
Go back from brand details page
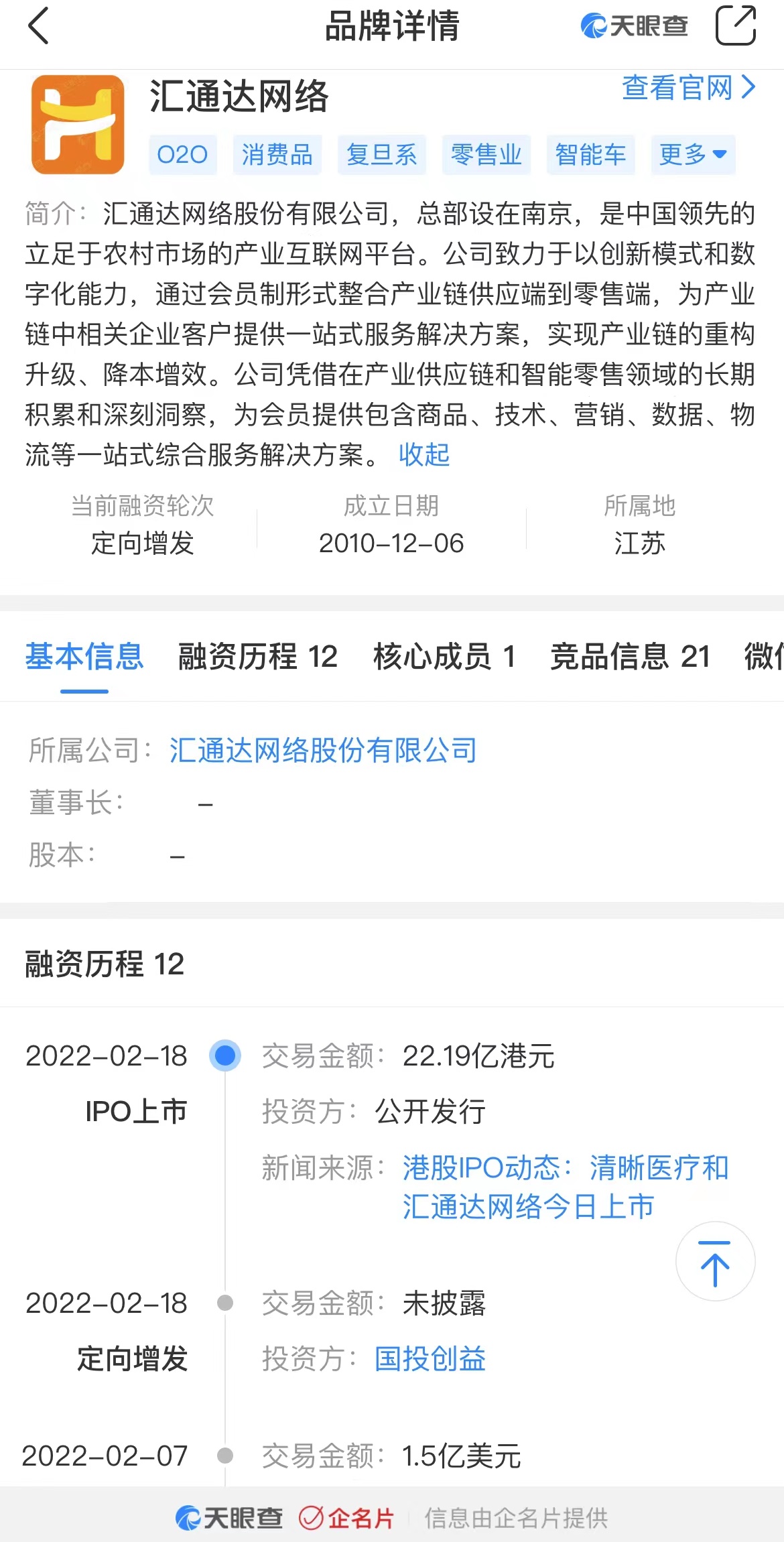coord(39,27)
